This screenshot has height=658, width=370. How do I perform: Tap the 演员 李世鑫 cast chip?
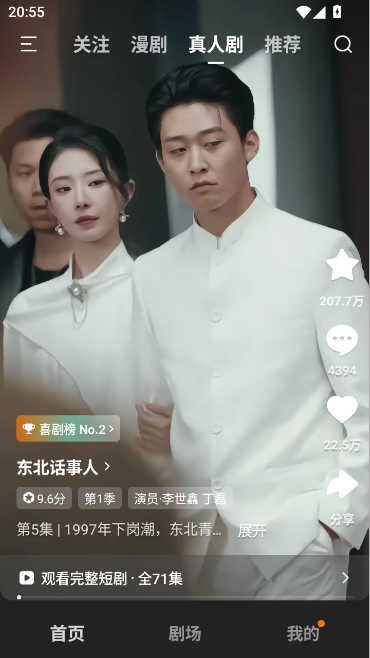pyautogui.click(x=180, y=498)
